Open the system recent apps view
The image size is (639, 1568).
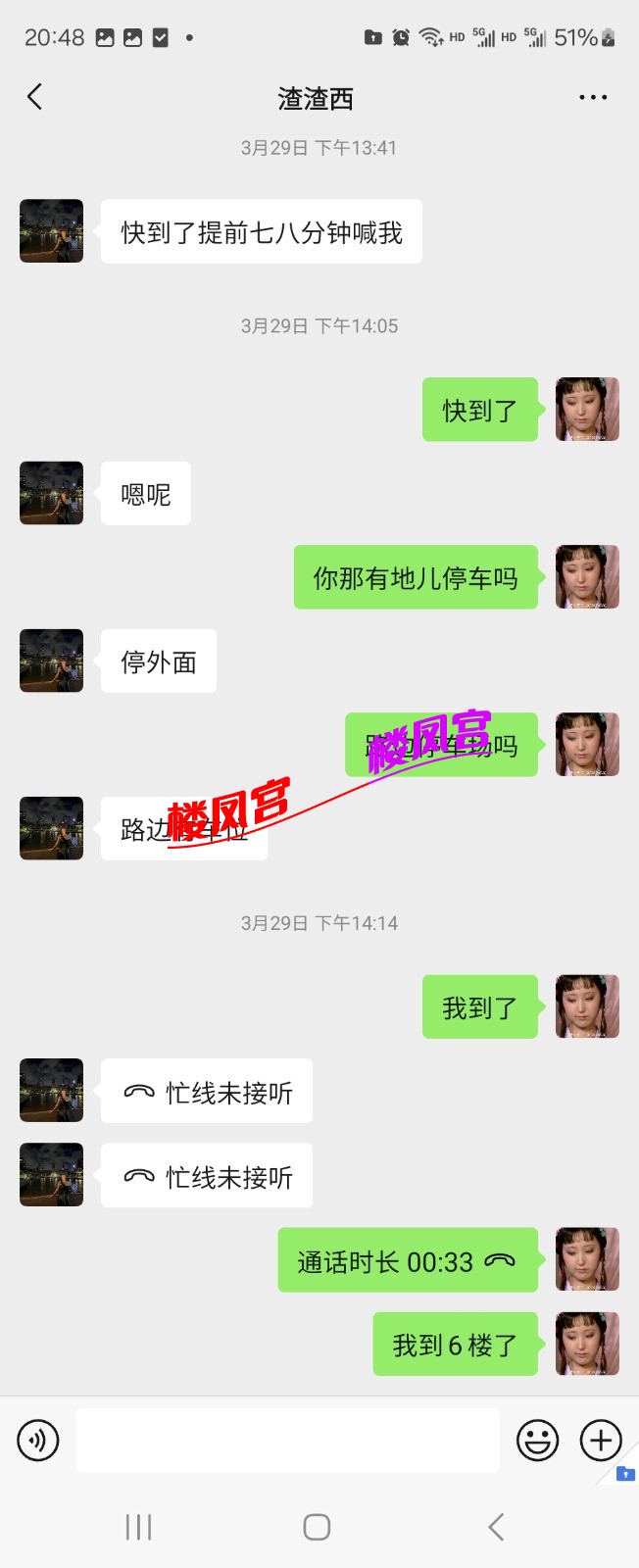tap(138, 1527)
